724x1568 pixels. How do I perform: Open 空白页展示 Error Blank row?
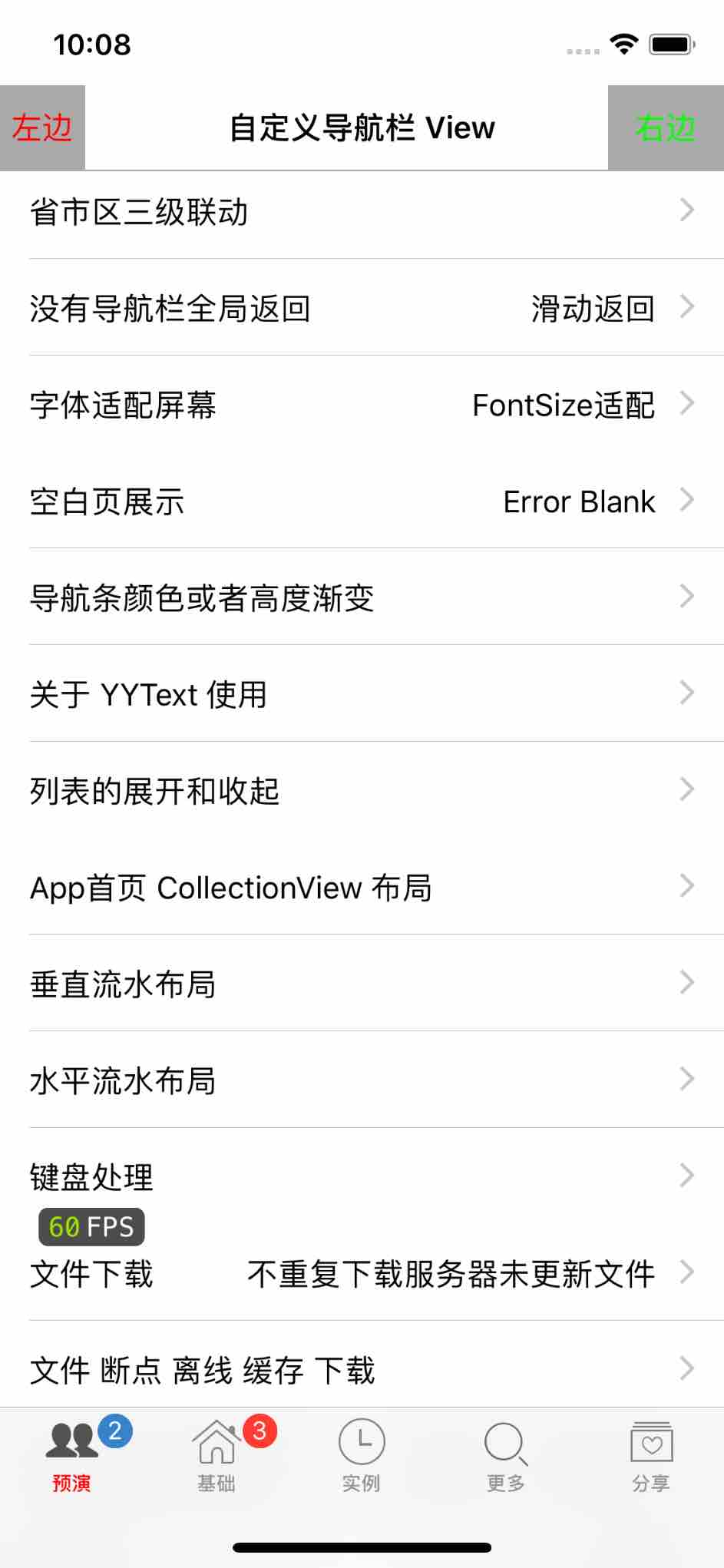pos(362,501)
